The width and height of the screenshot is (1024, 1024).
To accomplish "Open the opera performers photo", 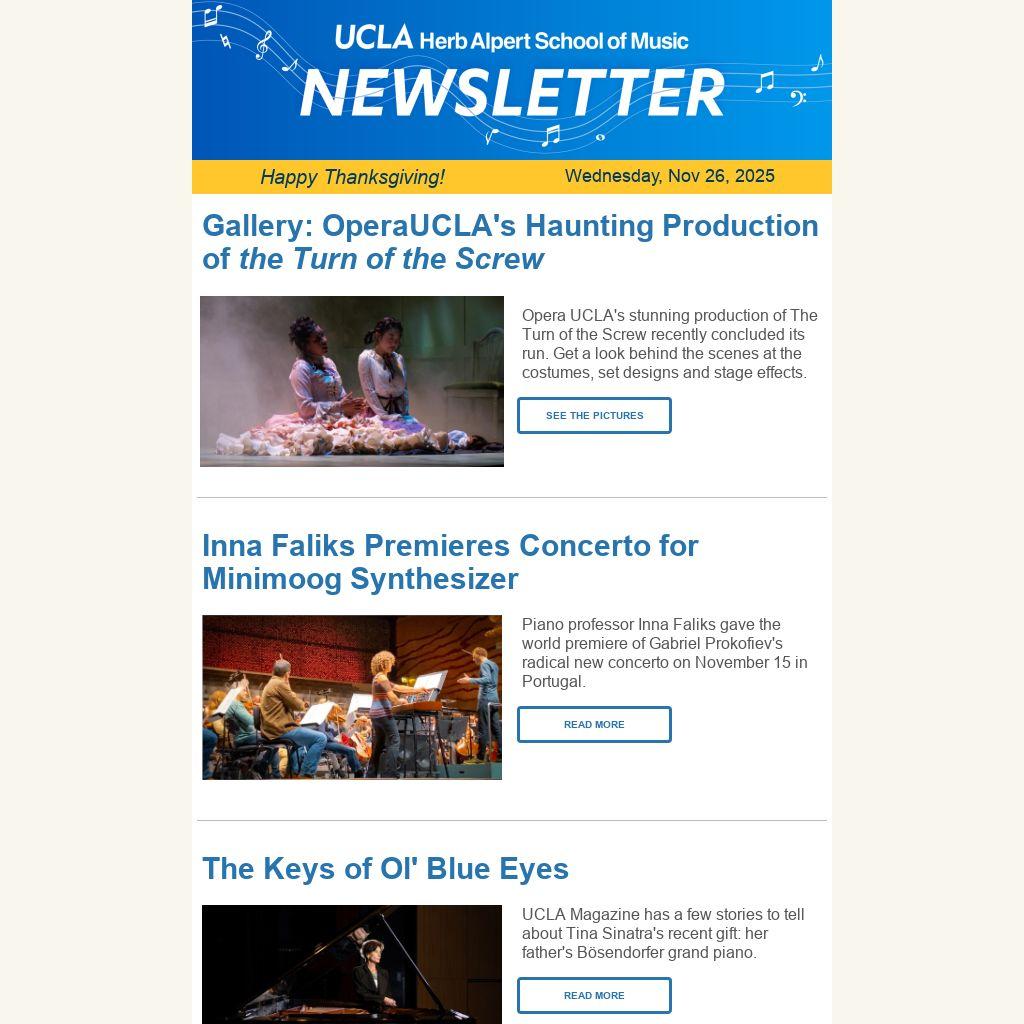I will (352, 381).
